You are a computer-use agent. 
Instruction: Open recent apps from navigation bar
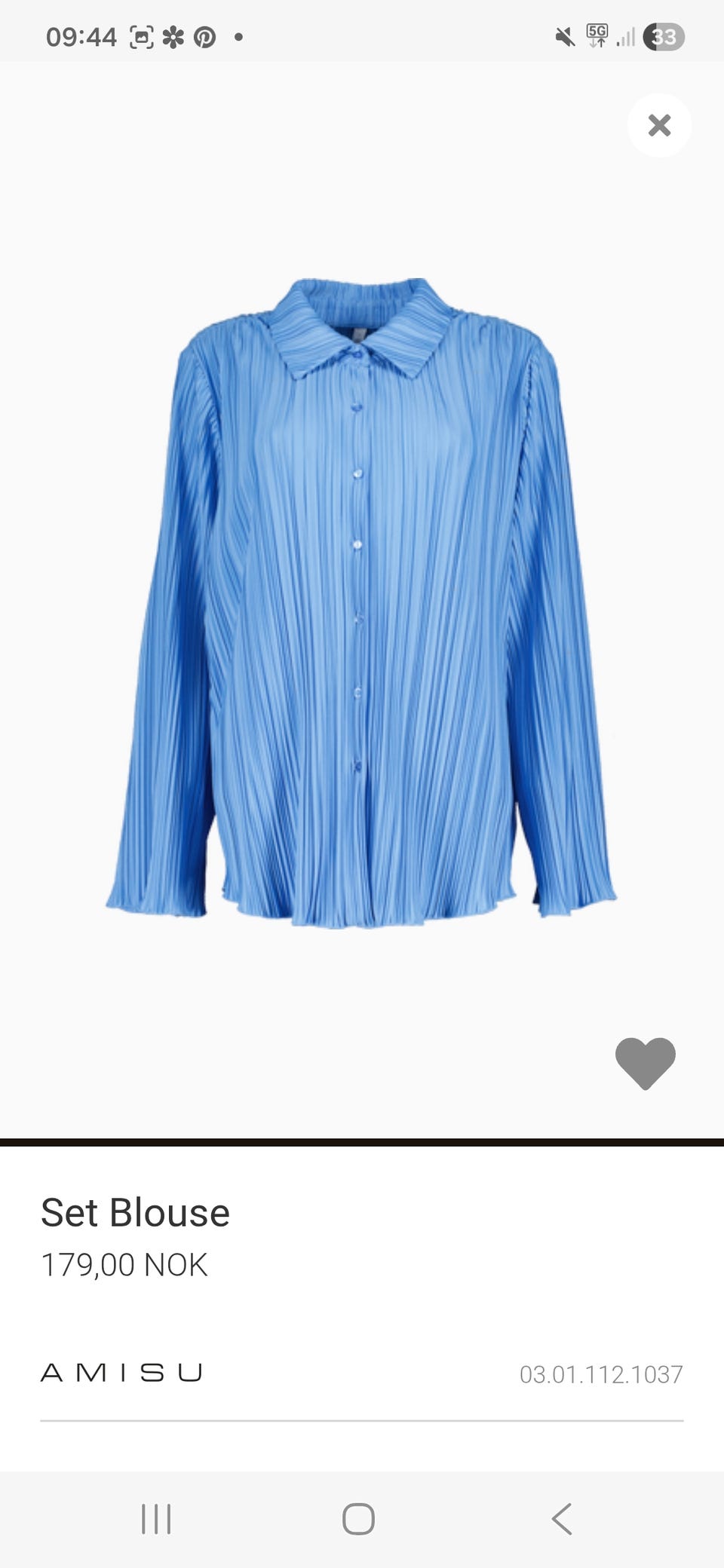click(x=156, y=1518)
